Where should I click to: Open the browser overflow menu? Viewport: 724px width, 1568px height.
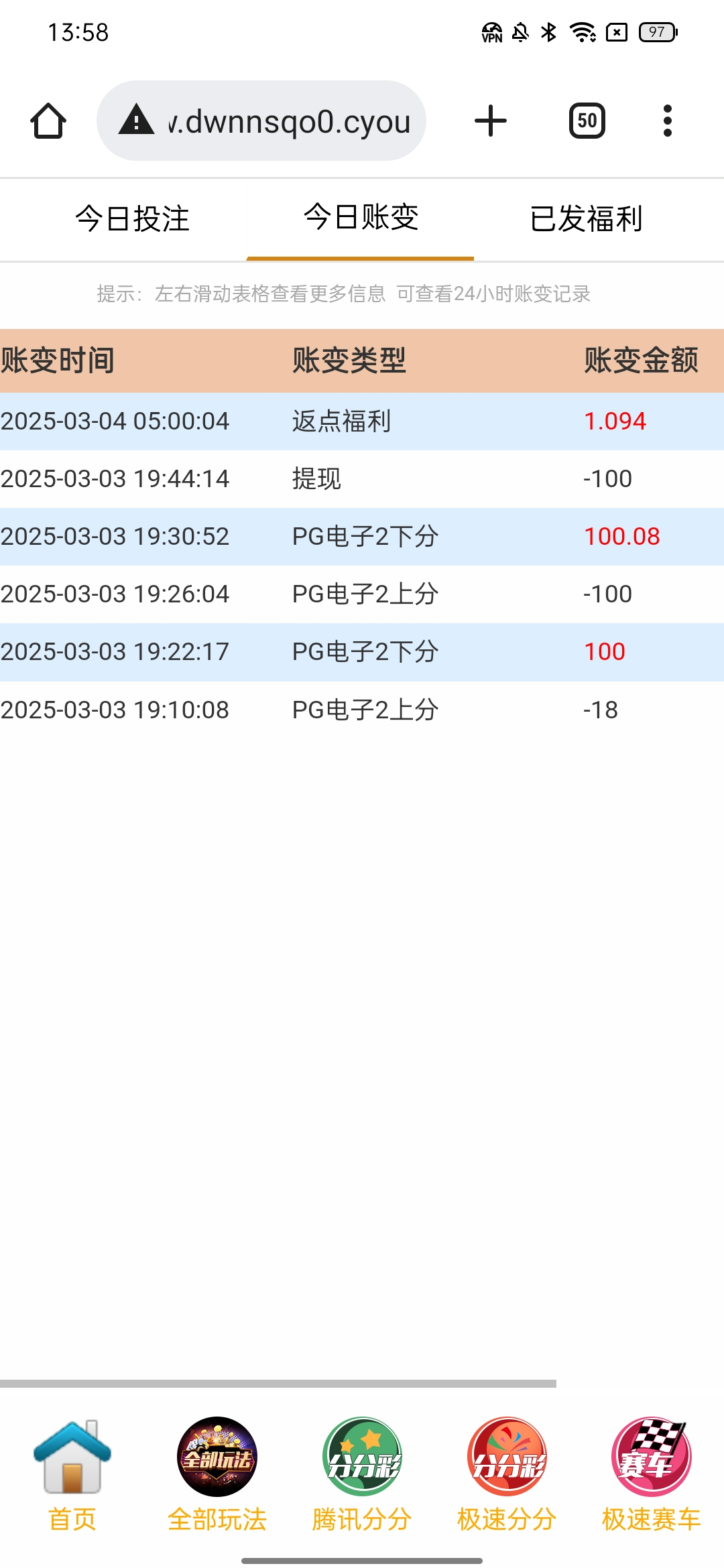pos(667,121)
